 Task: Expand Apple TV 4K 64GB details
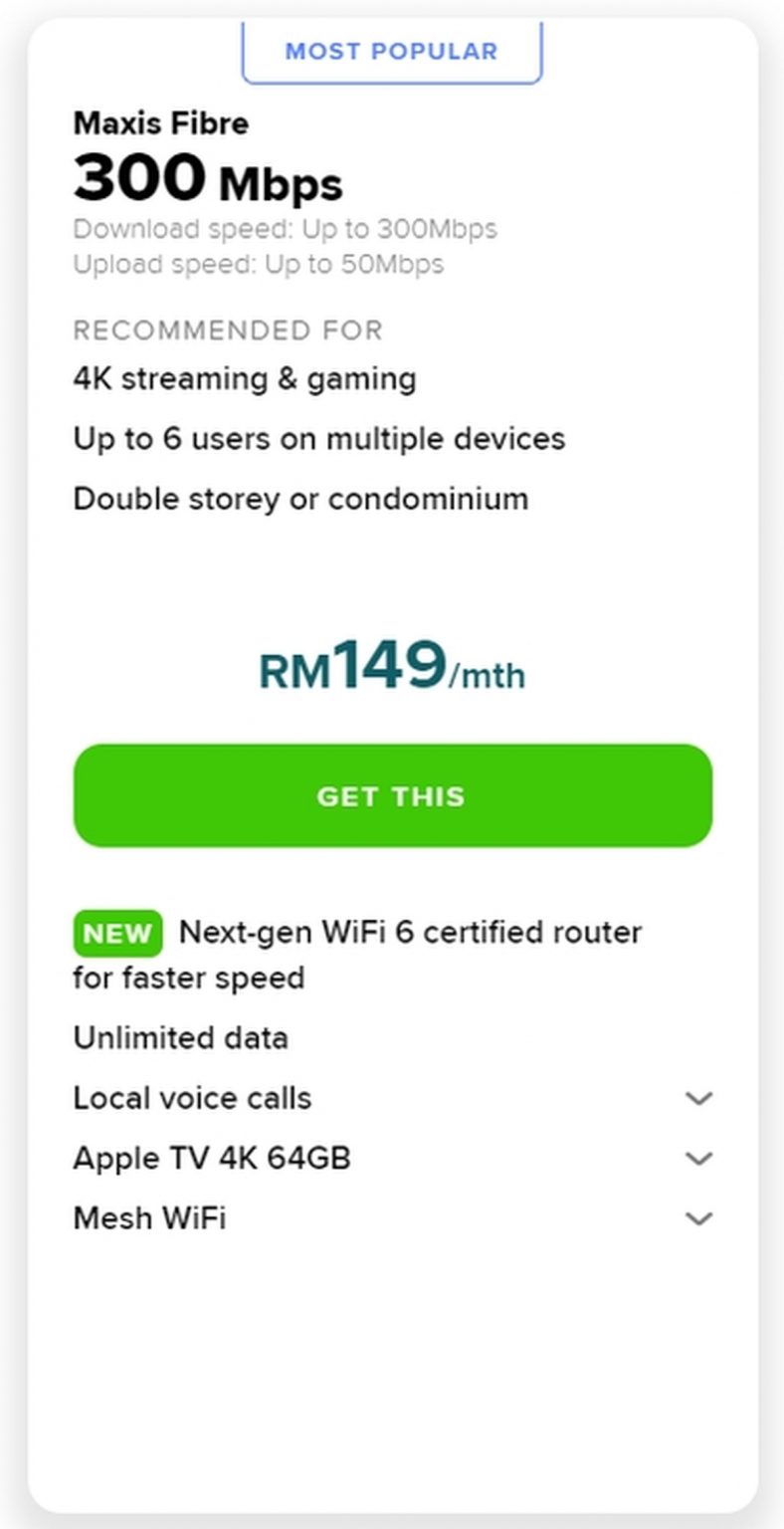click(x=698, y=1159)
